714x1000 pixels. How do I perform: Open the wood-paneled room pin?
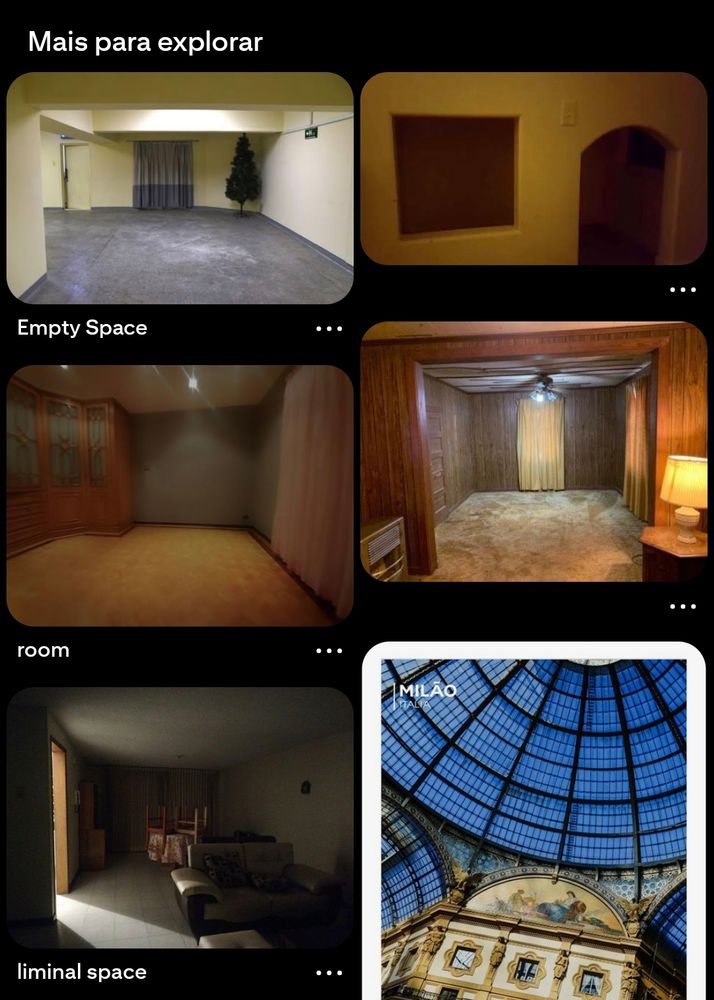[533, 451]
